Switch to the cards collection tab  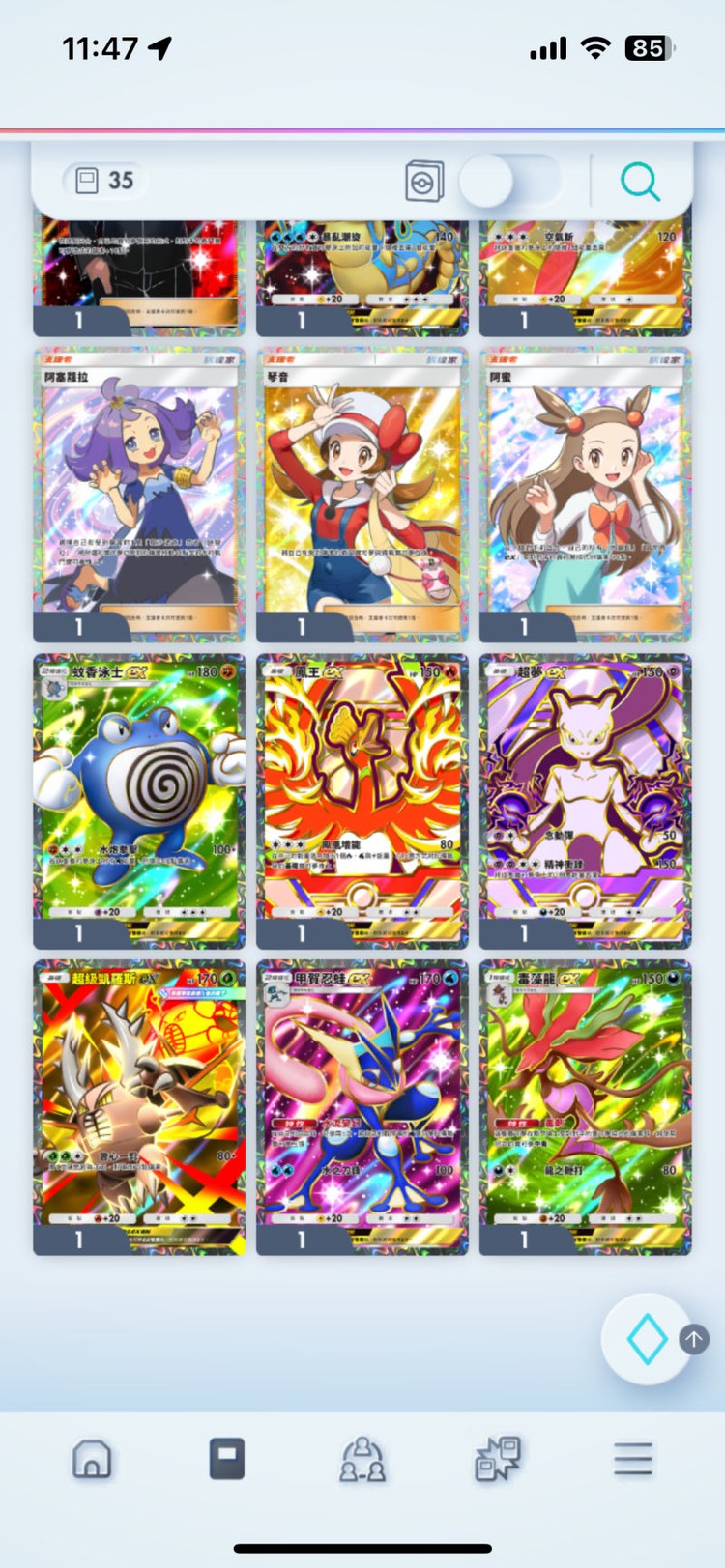tap(227, 1459)
